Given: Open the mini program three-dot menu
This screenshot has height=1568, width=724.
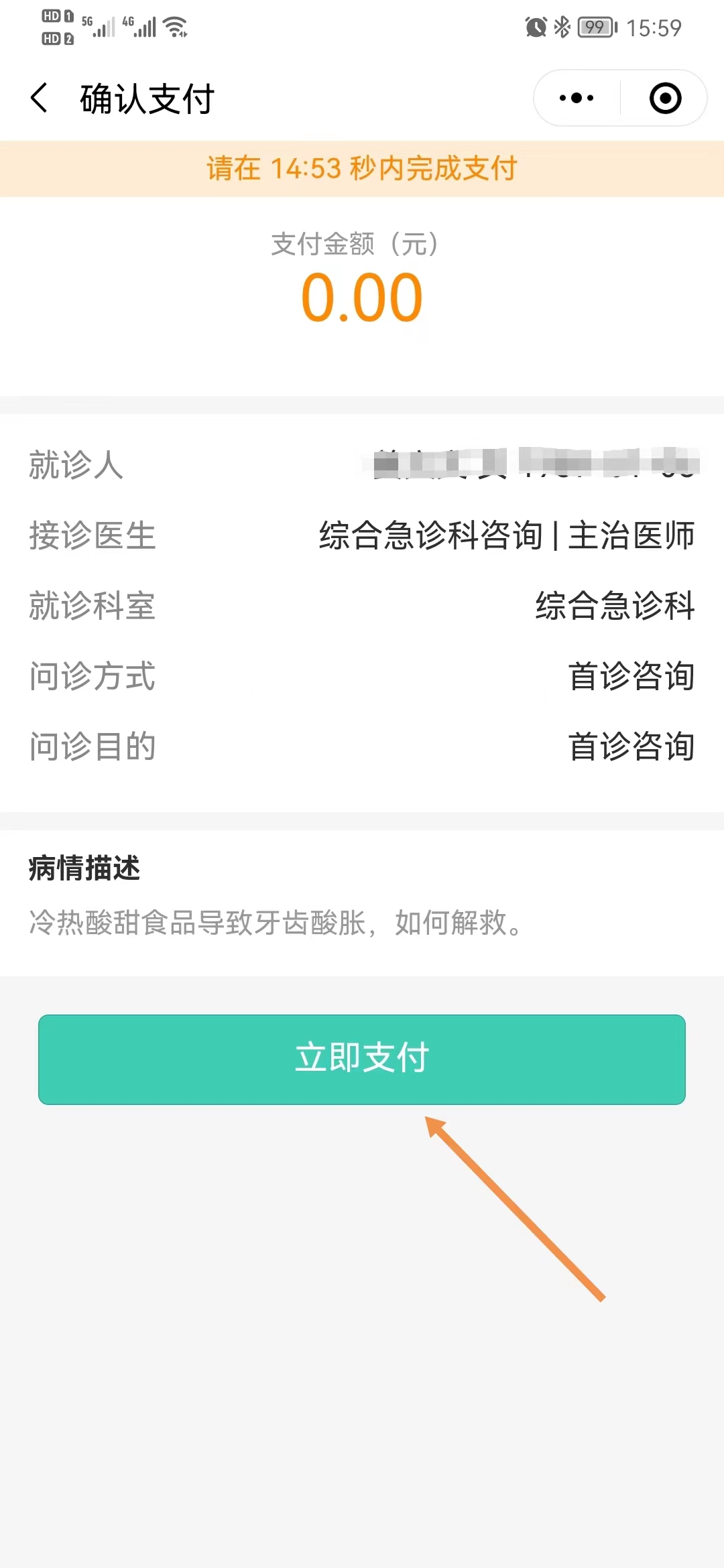Looking at the screenshot, I should 577,99.
